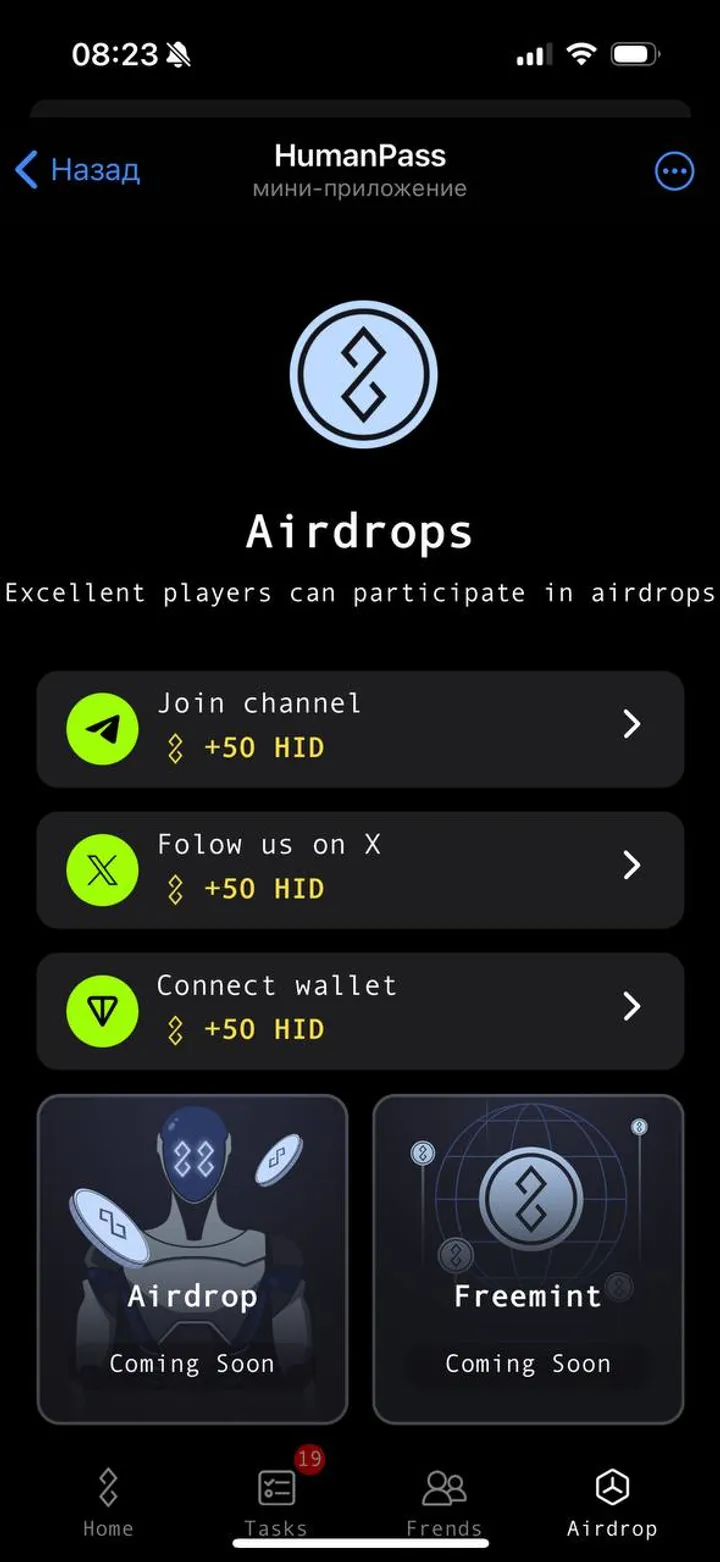720x1562 pixels.
Task: Go back using the Назад button
Action: [78, 170]
